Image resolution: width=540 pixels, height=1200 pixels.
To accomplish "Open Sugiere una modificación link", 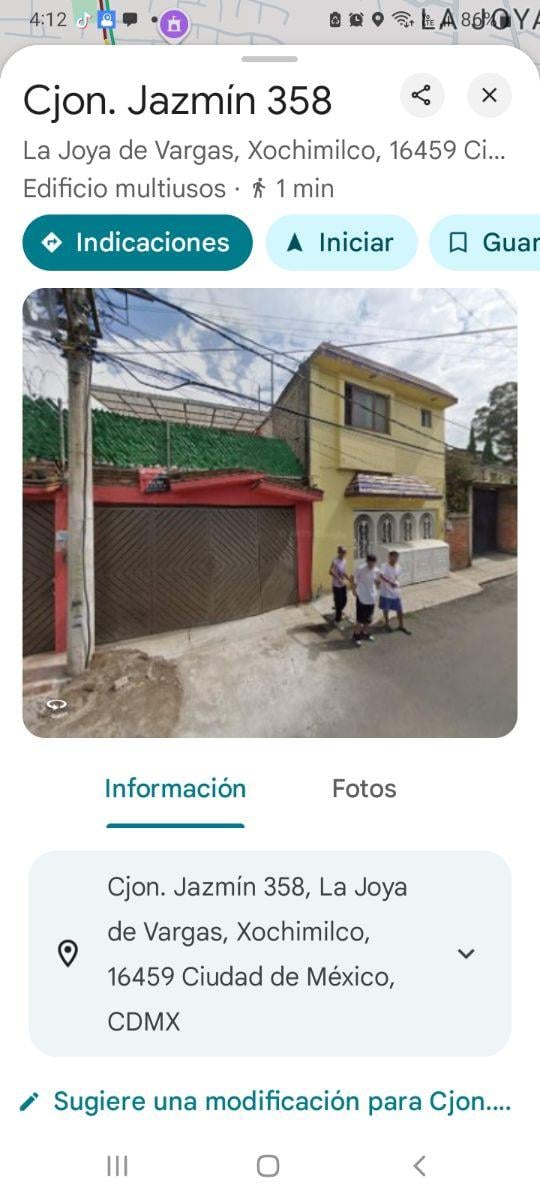I will (265, 1101).
